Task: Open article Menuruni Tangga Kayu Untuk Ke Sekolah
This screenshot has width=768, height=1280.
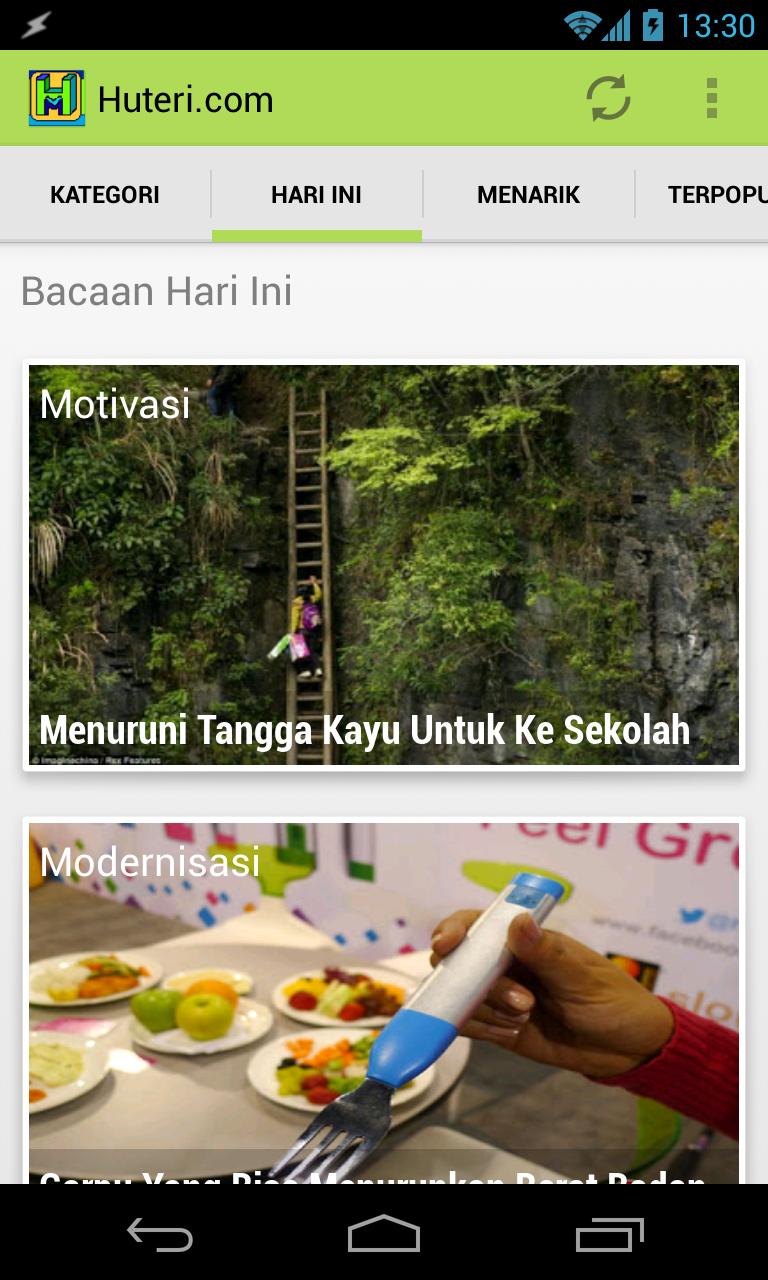Action: (384, 565)
